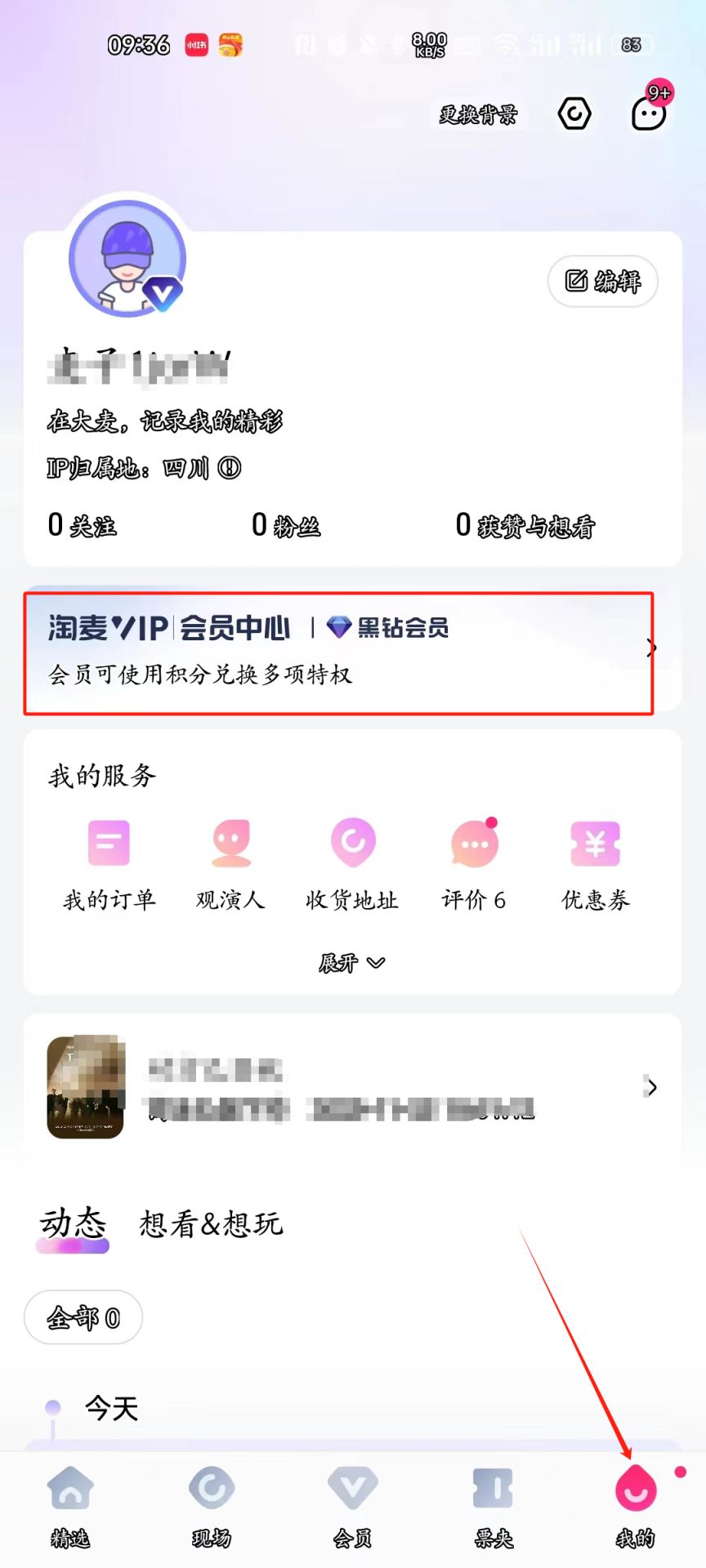Expand the services list with 展开
The height and width of the screenshot is (1568, 706).
coord(352,963)
